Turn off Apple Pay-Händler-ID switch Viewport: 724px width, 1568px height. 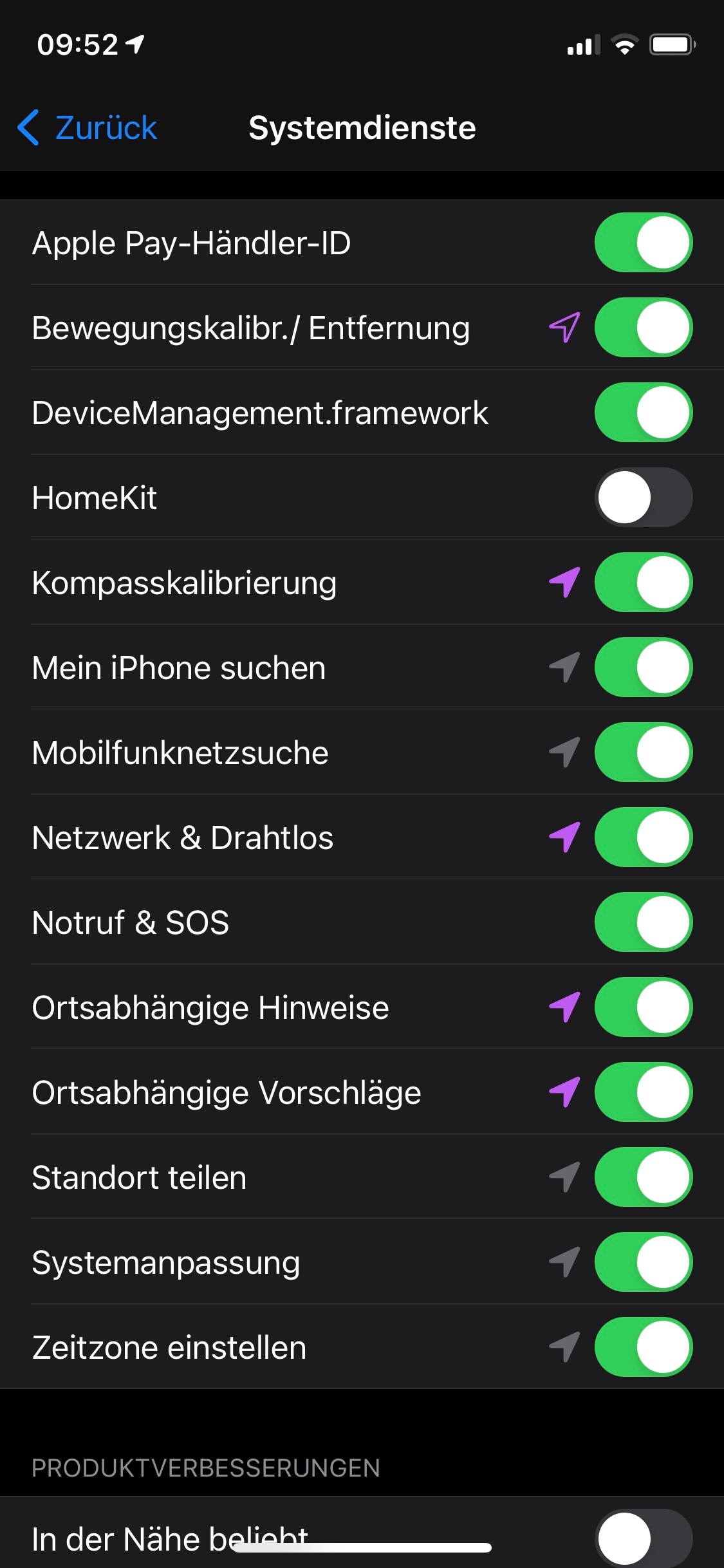[x=643, y=243]
